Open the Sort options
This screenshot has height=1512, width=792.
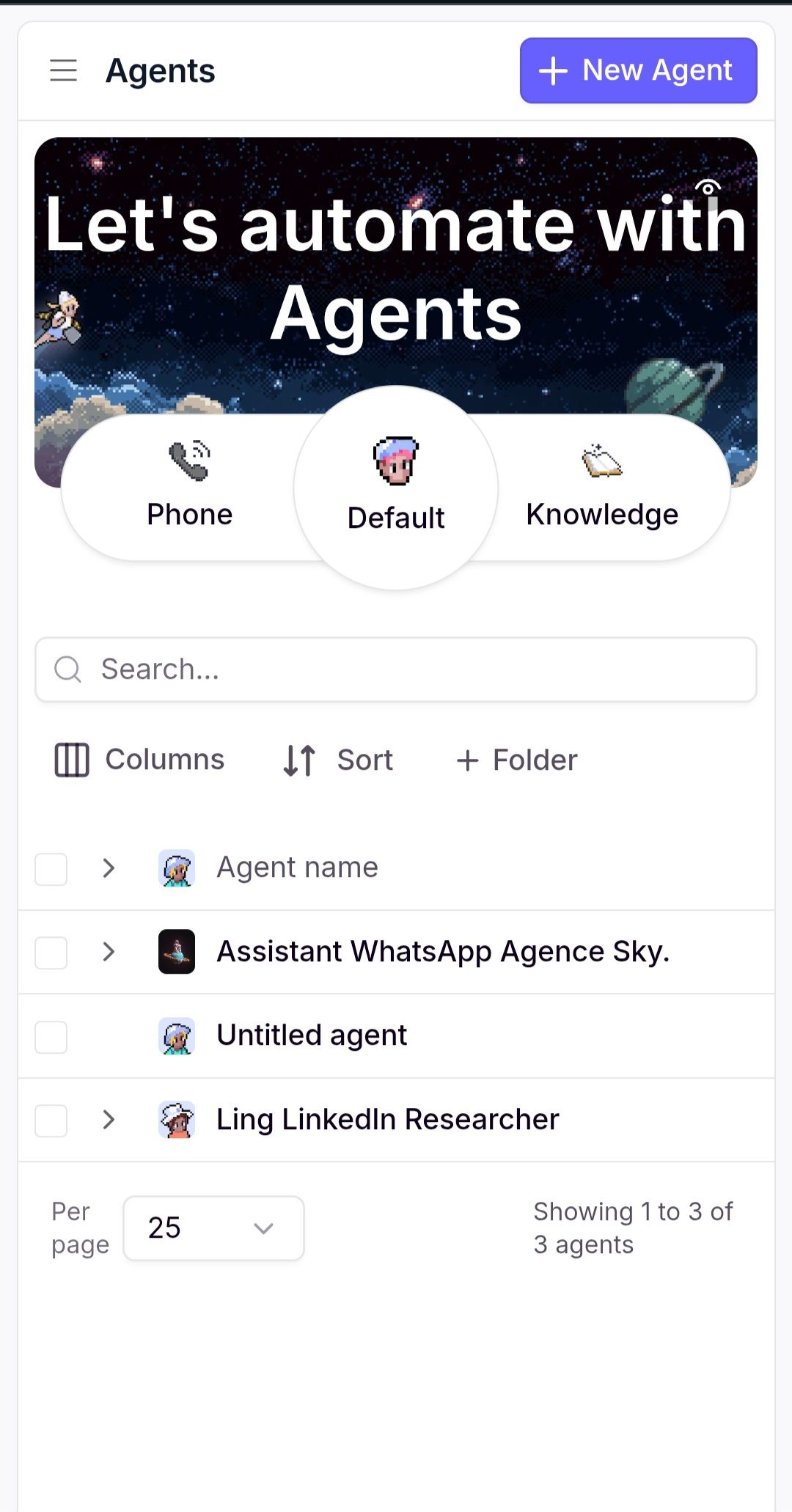point(339,760)
